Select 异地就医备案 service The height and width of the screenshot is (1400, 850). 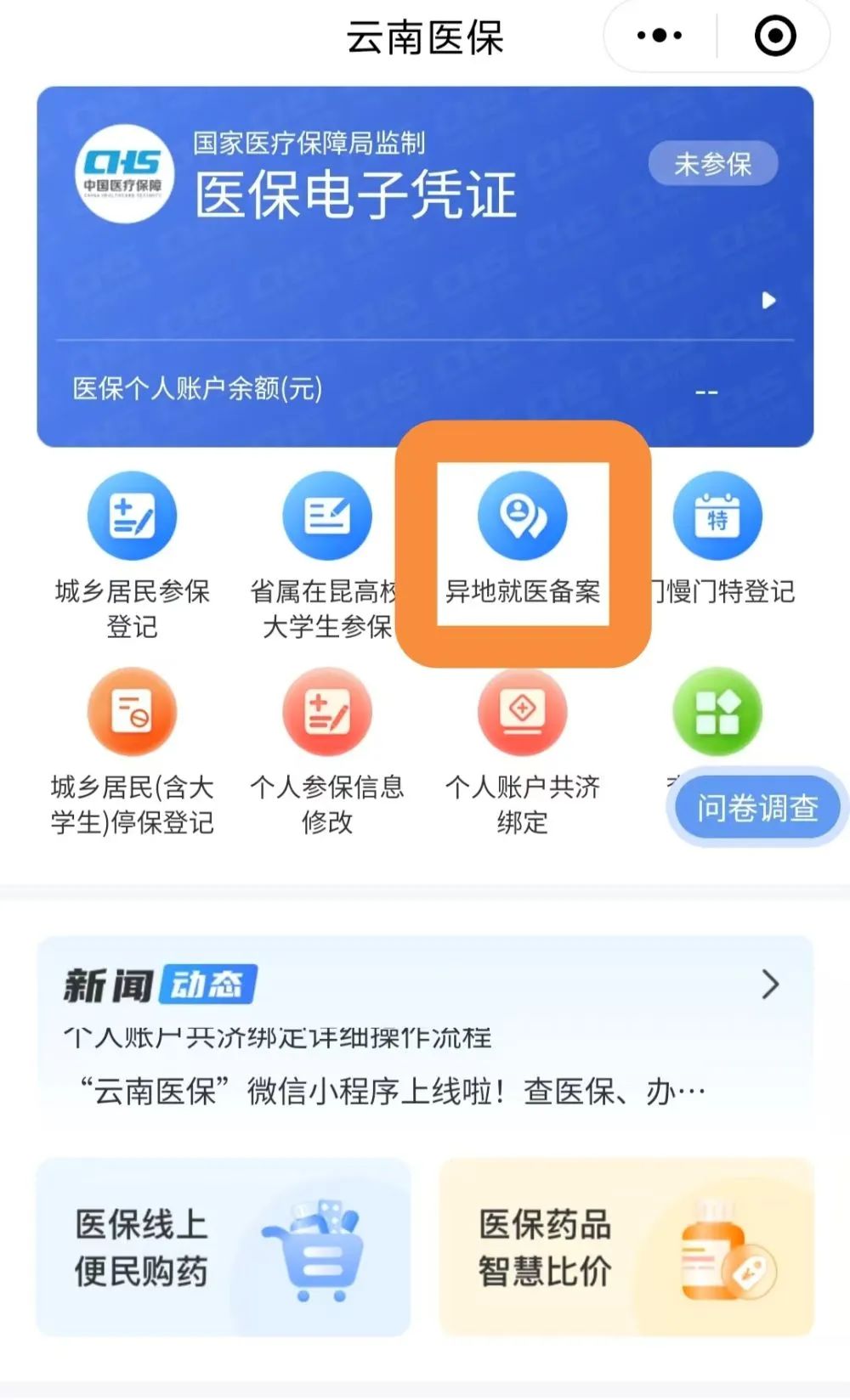[x=522, y=544]
